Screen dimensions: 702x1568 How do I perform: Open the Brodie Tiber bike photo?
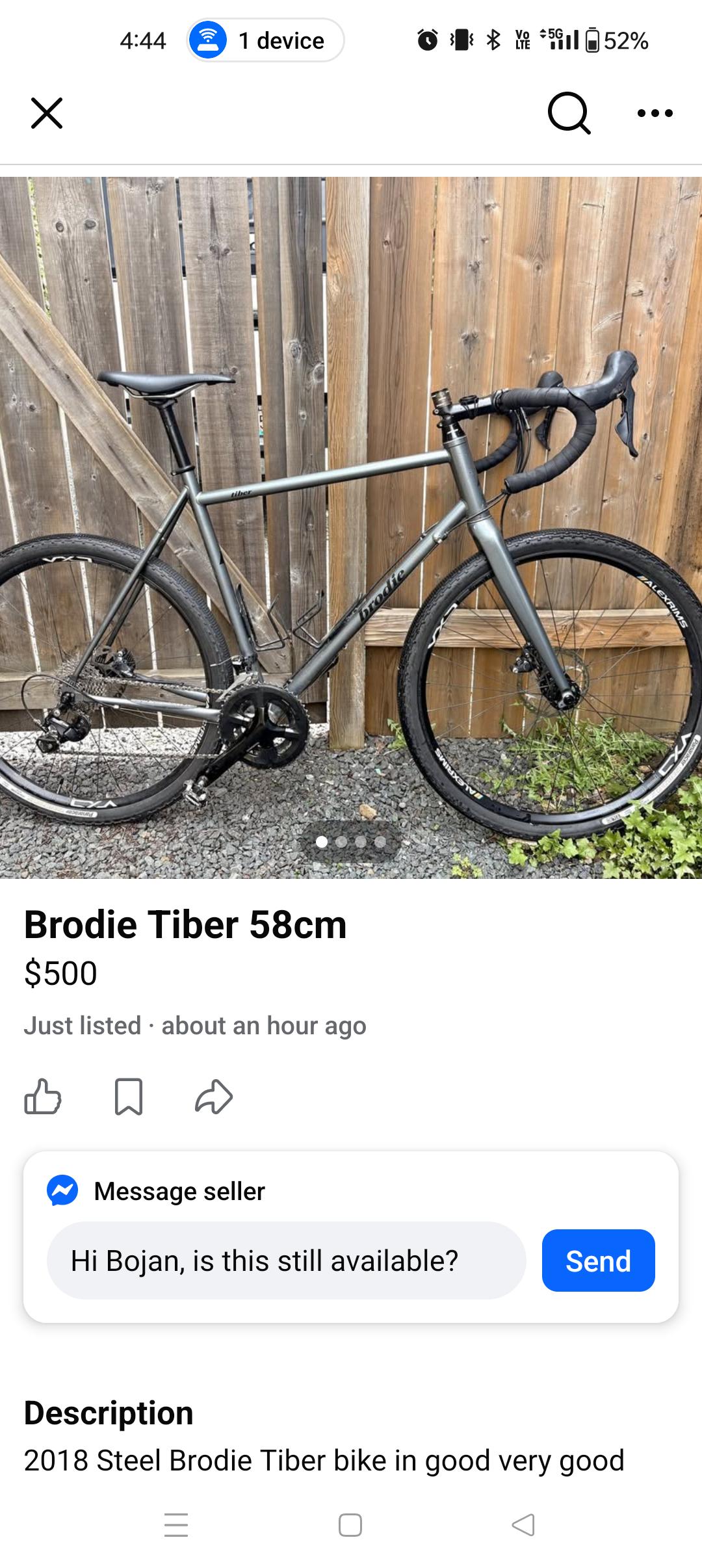coord(351,527)
